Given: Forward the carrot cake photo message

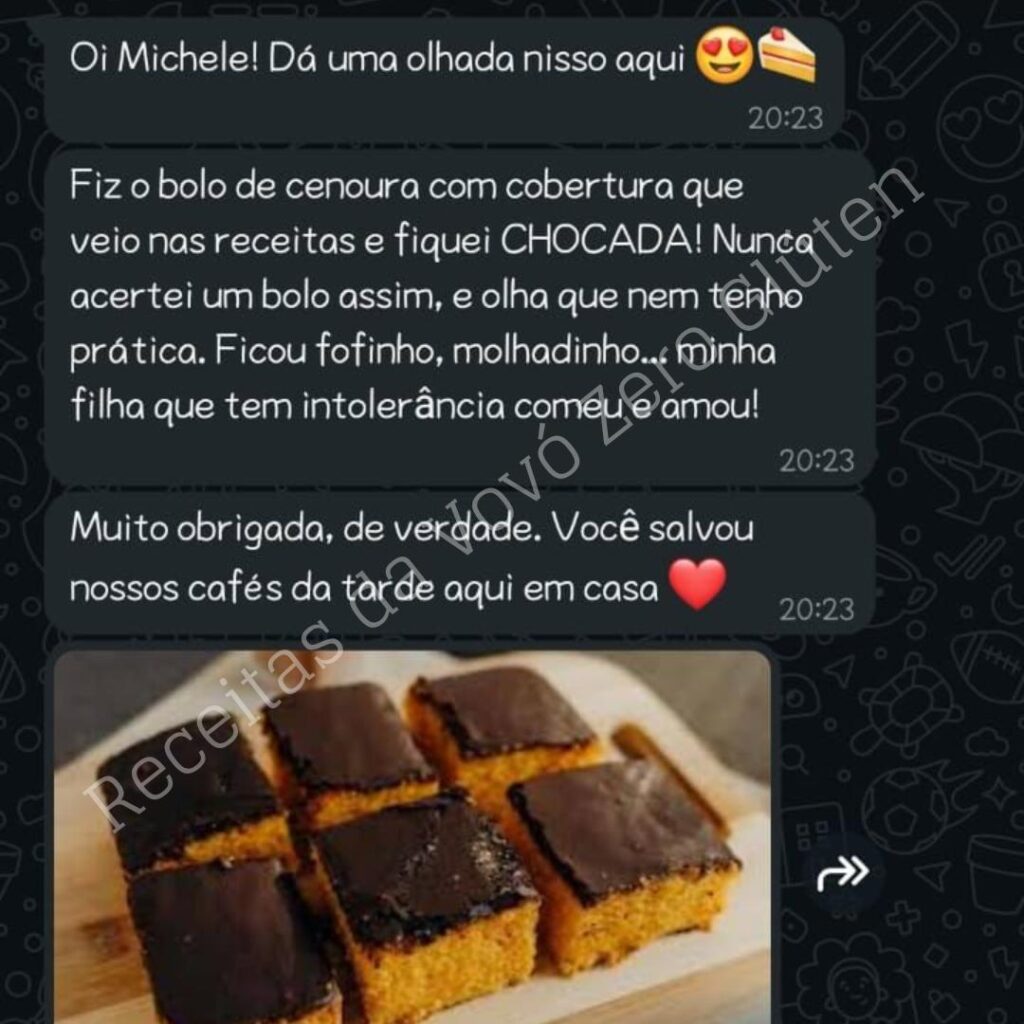Looking at the screenshot, I should click(843, 875).
